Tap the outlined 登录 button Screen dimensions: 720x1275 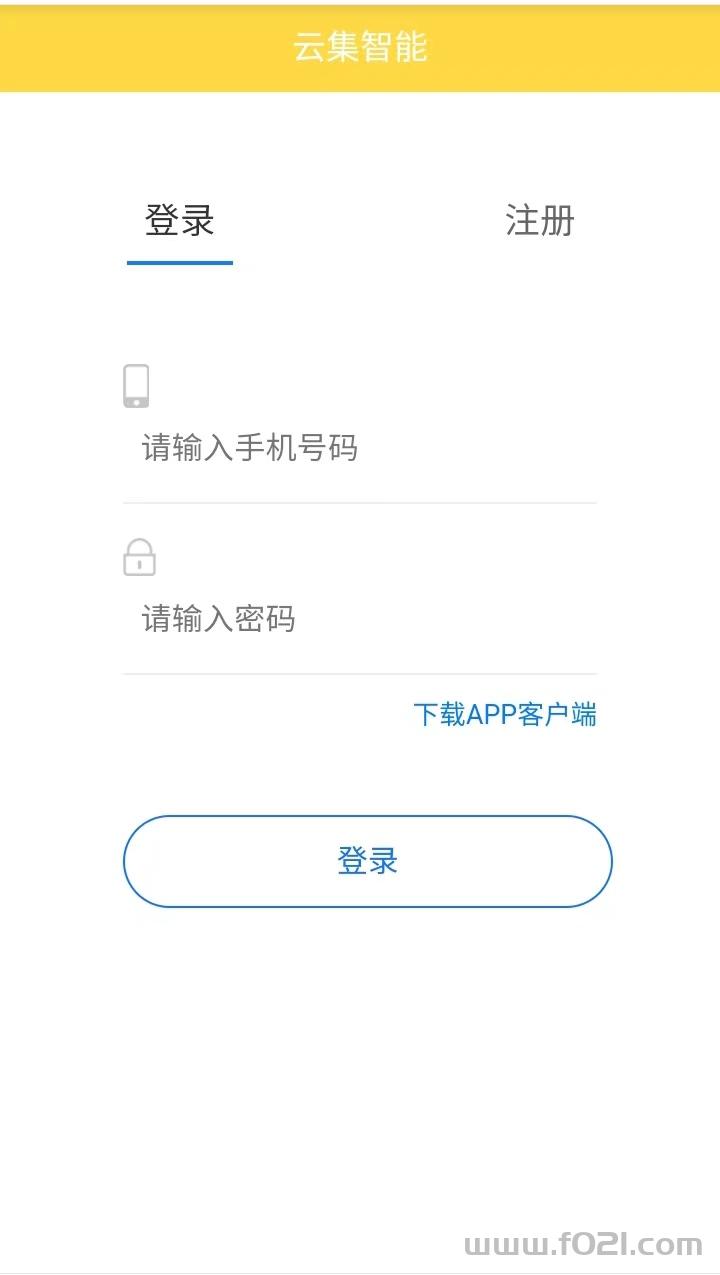point(367,861)
